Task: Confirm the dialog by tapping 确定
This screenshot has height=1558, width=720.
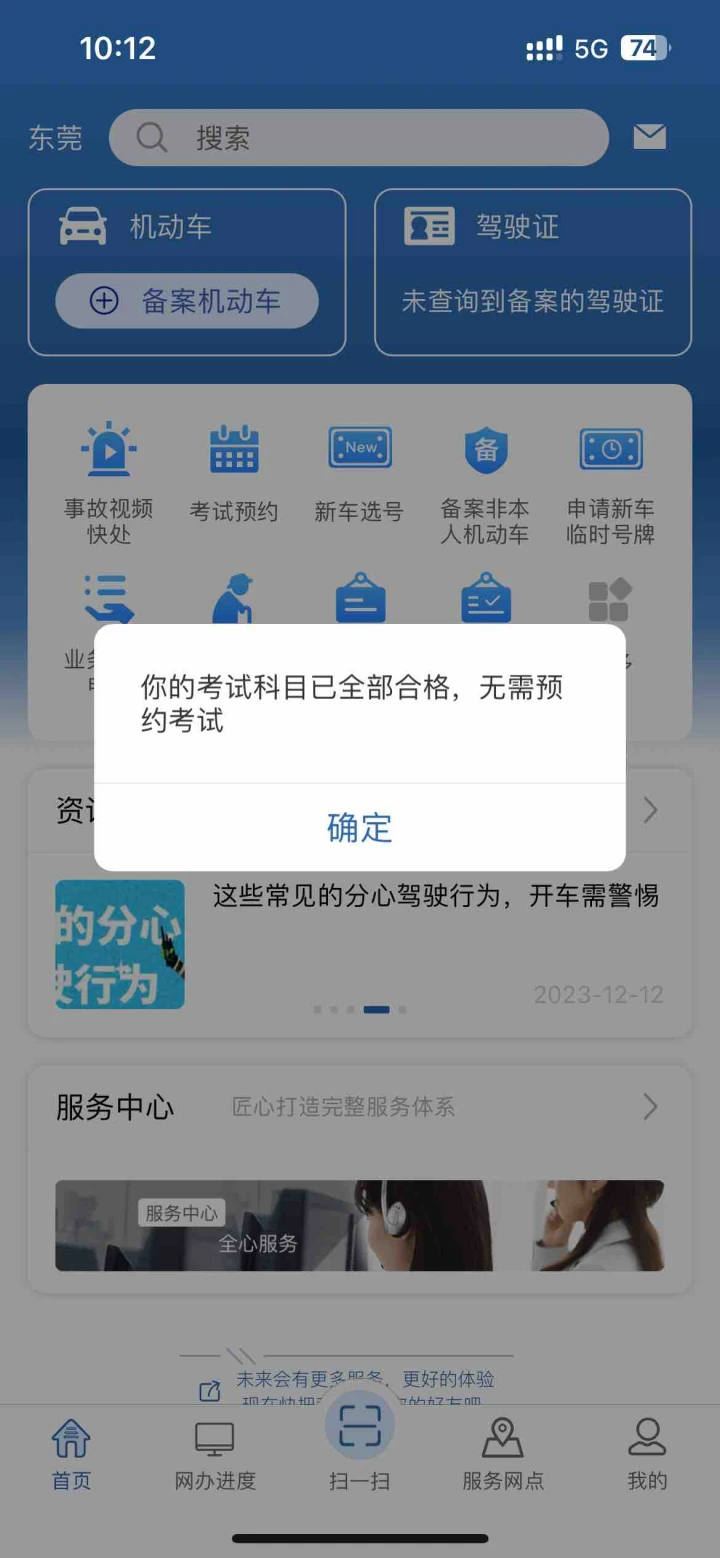Action: click(x=360, y=828)
